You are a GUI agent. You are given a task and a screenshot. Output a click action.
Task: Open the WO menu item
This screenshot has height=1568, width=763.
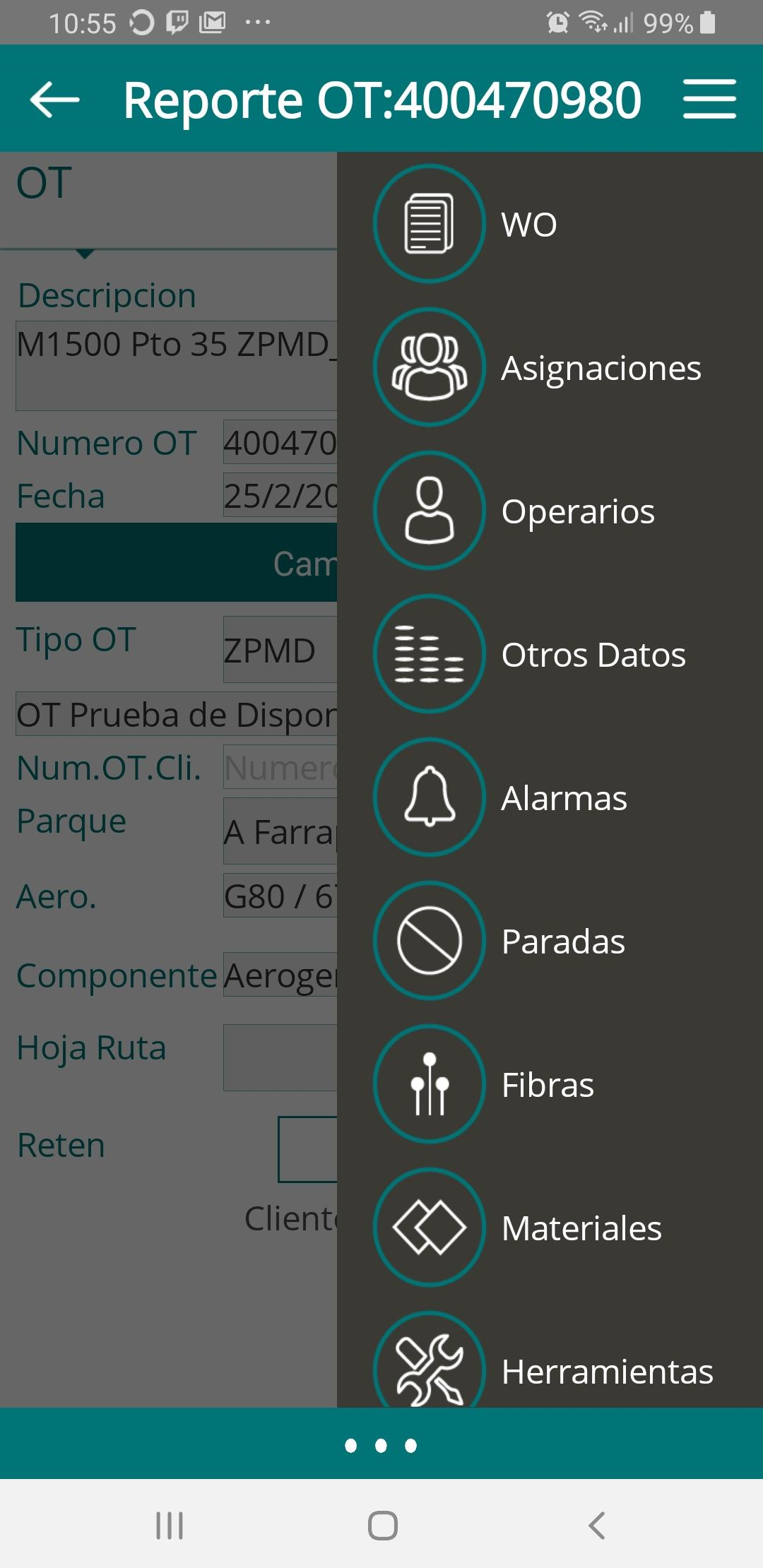(x=550, y=224)
